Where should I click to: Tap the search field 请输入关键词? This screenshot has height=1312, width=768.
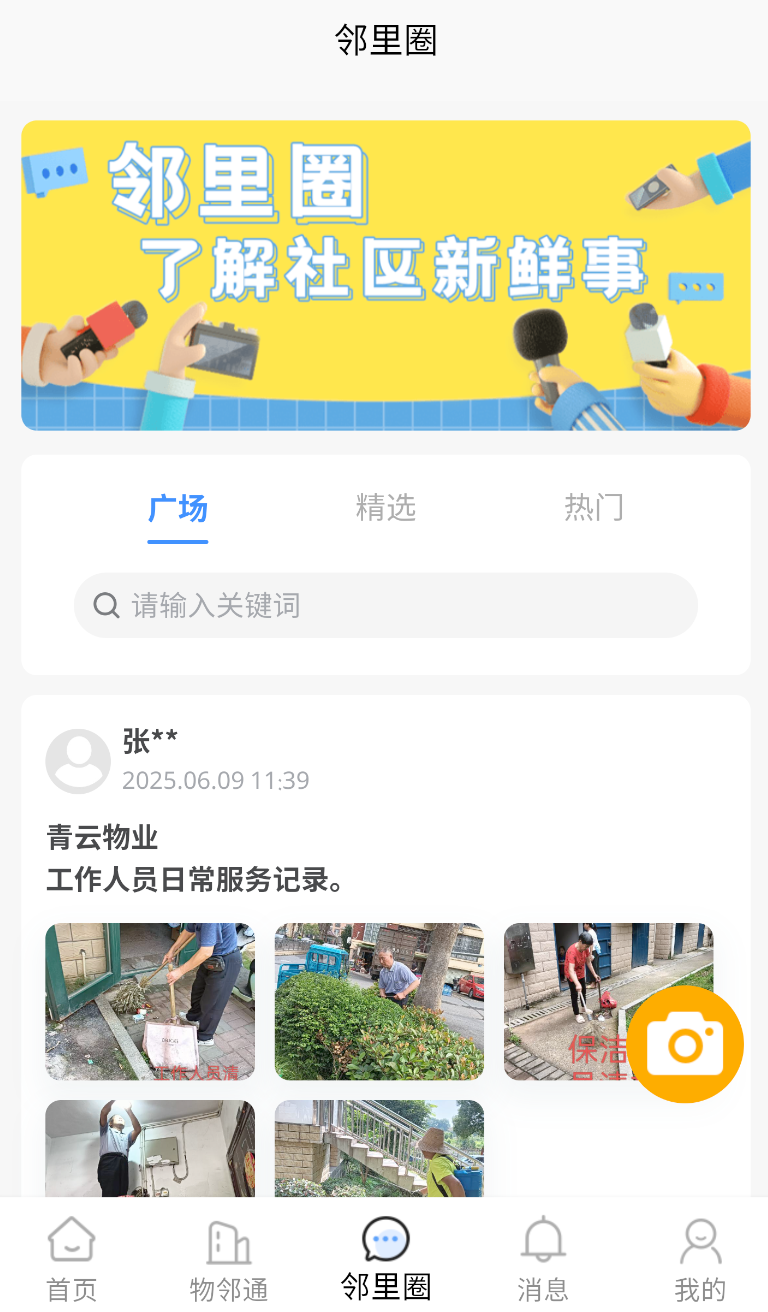pyautogui.click(x=385, y=605)
